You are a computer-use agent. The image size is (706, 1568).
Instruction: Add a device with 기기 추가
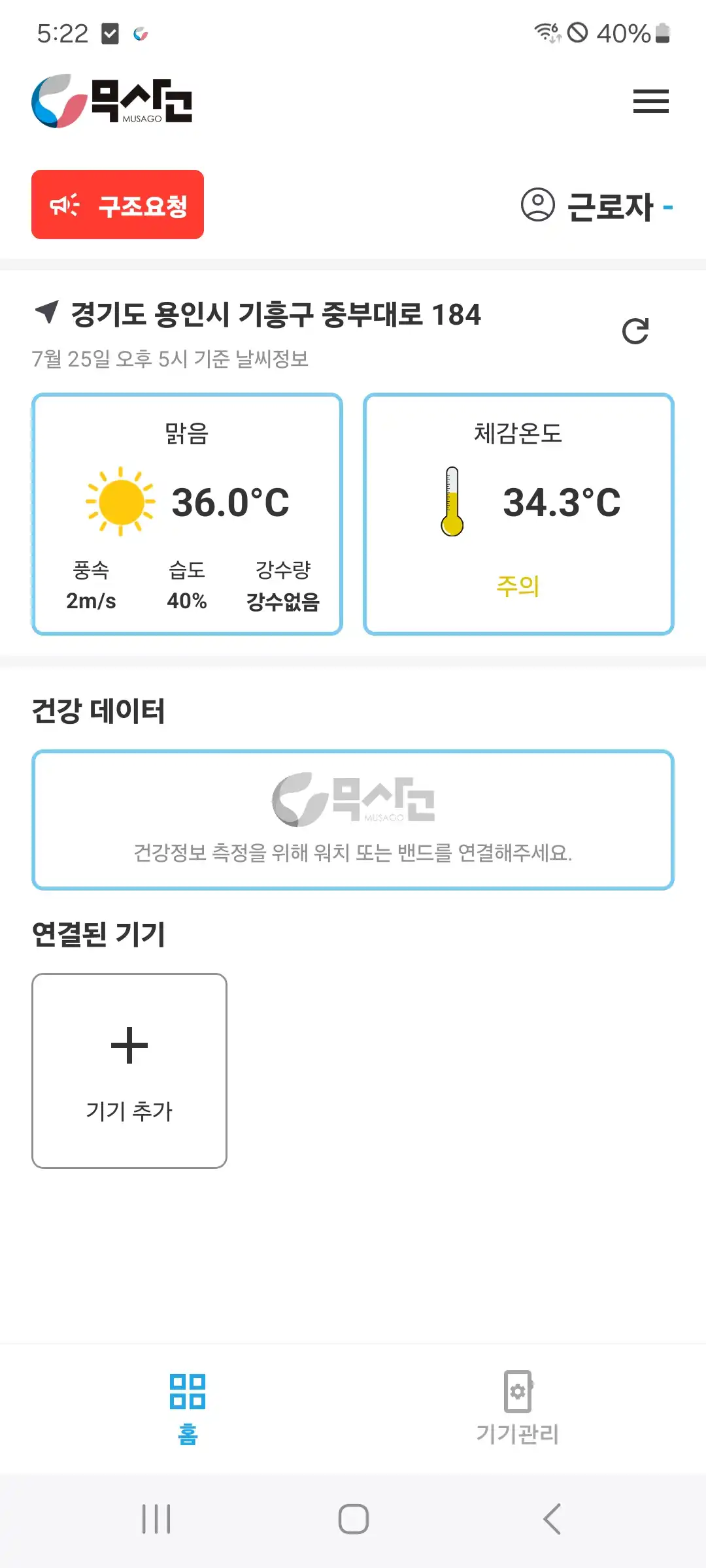(x=129, y=1070)
